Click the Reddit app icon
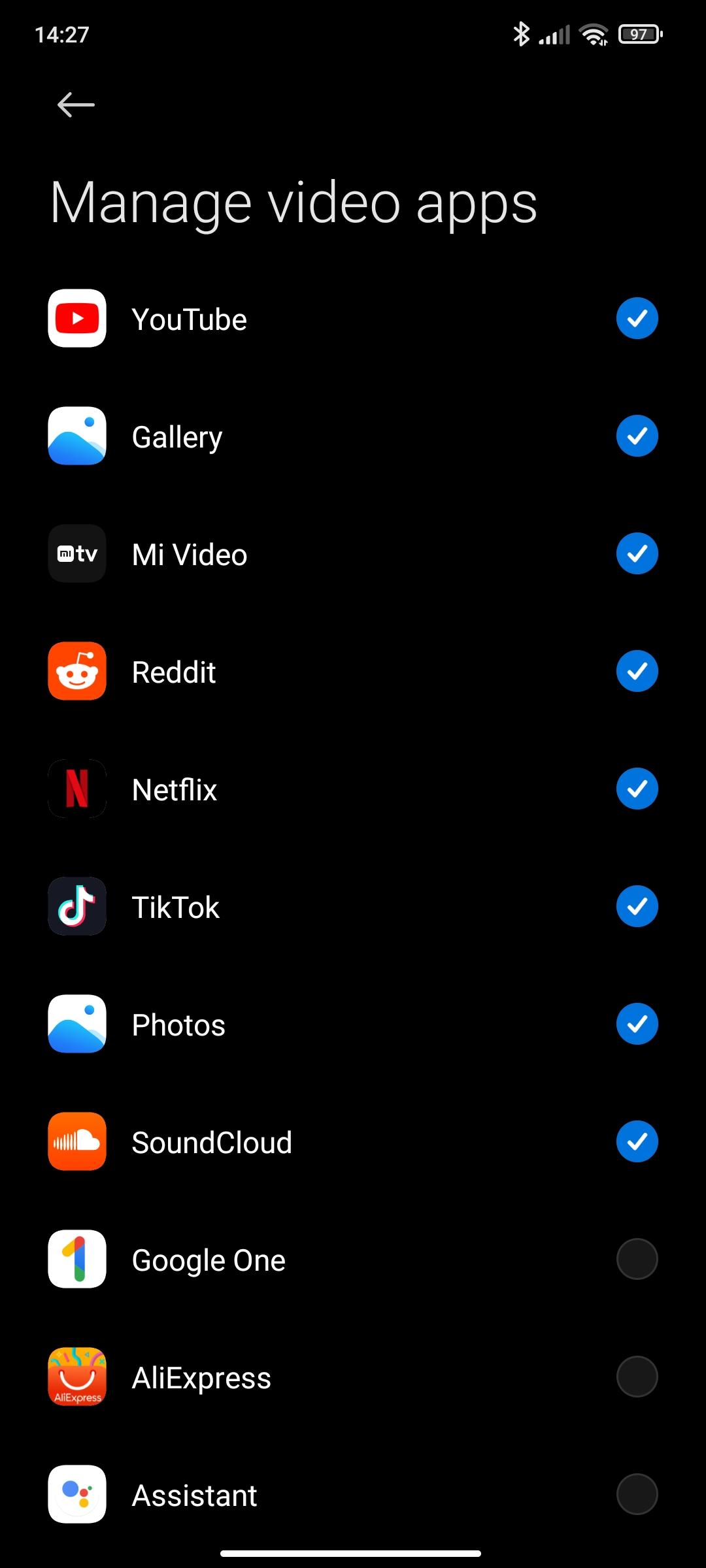 click(x=76, y=671)
